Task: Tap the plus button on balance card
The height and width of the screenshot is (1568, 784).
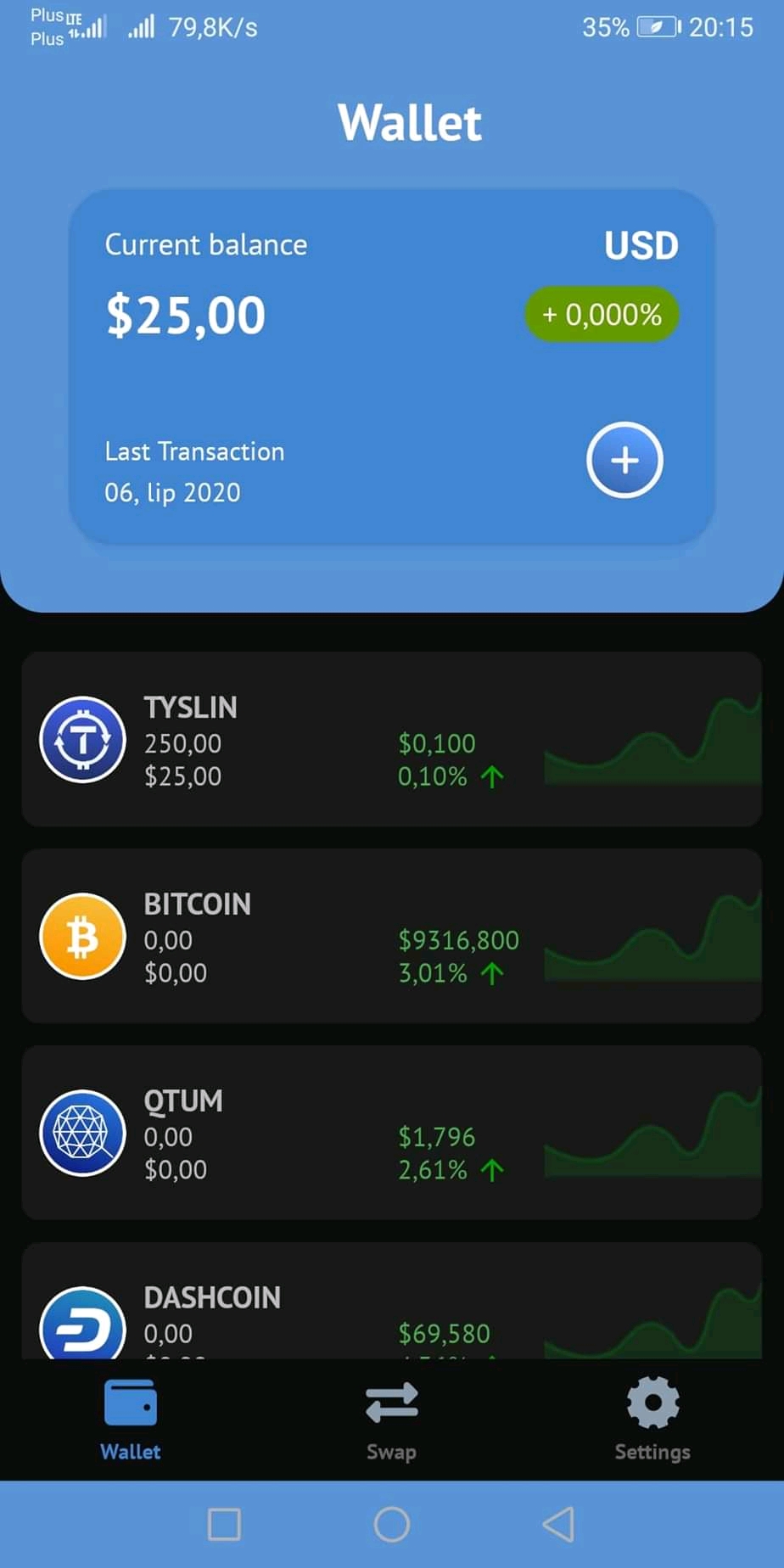Action: pos(624,460)
